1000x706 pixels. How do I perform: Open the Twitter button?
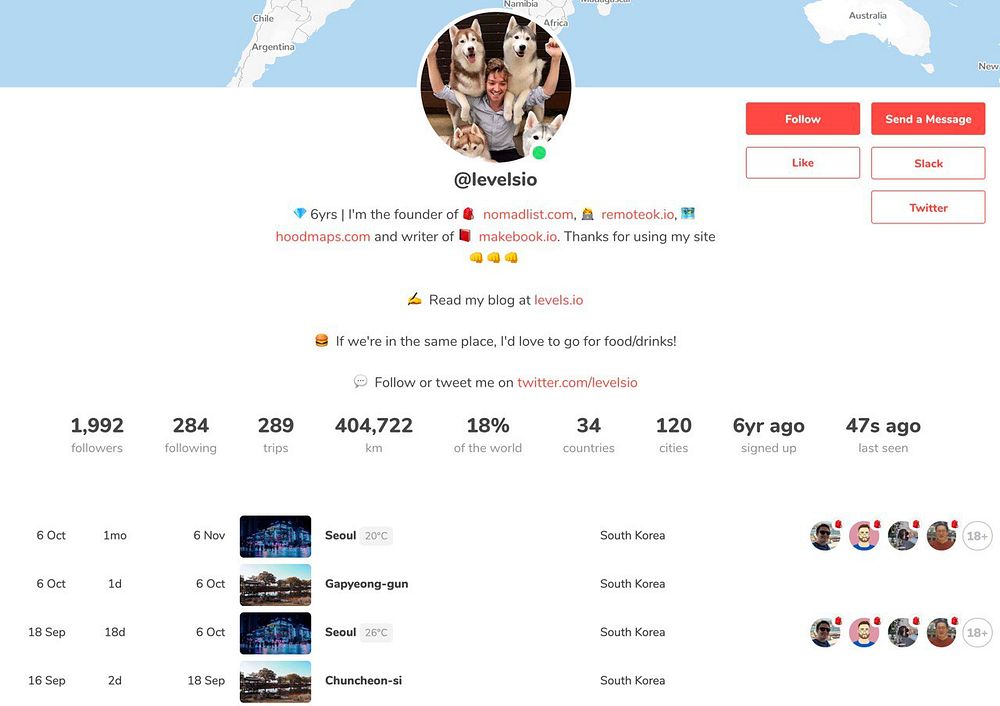click(928, 208)
